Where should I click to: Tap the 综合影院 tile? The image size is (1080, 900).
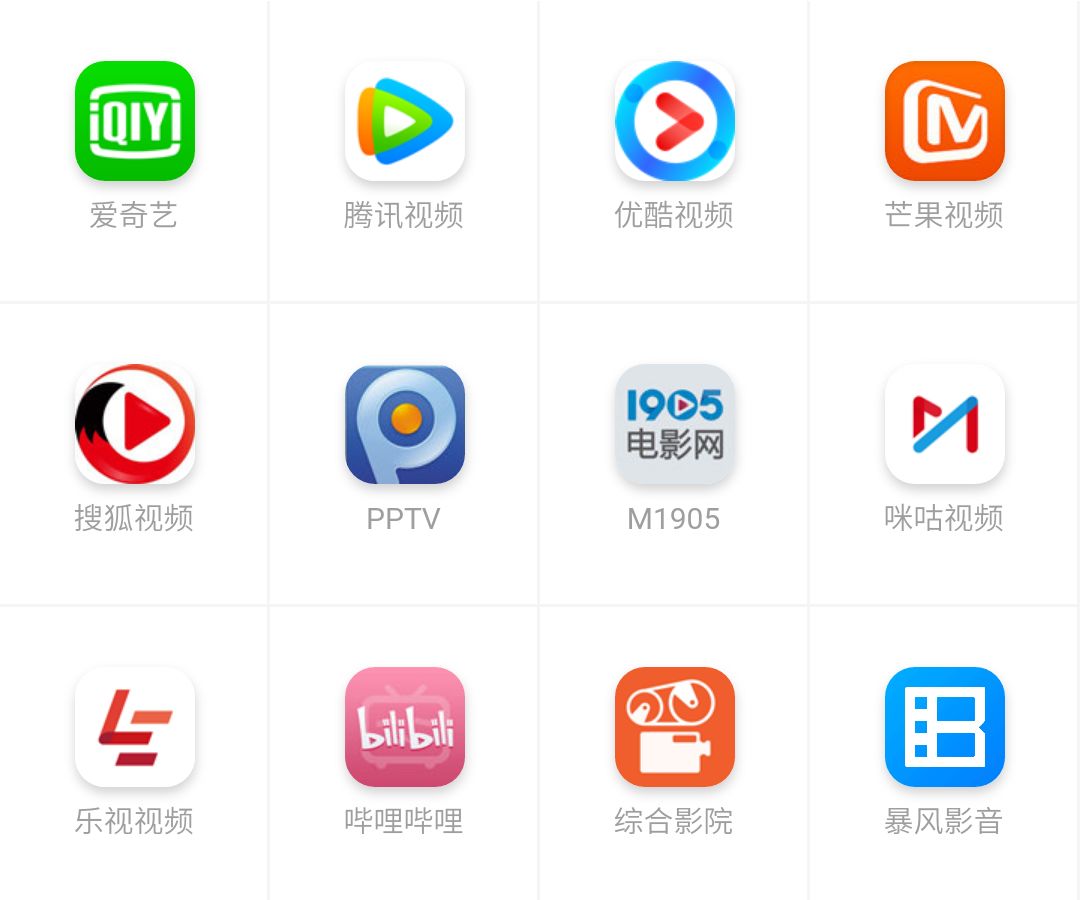[674, 727]
